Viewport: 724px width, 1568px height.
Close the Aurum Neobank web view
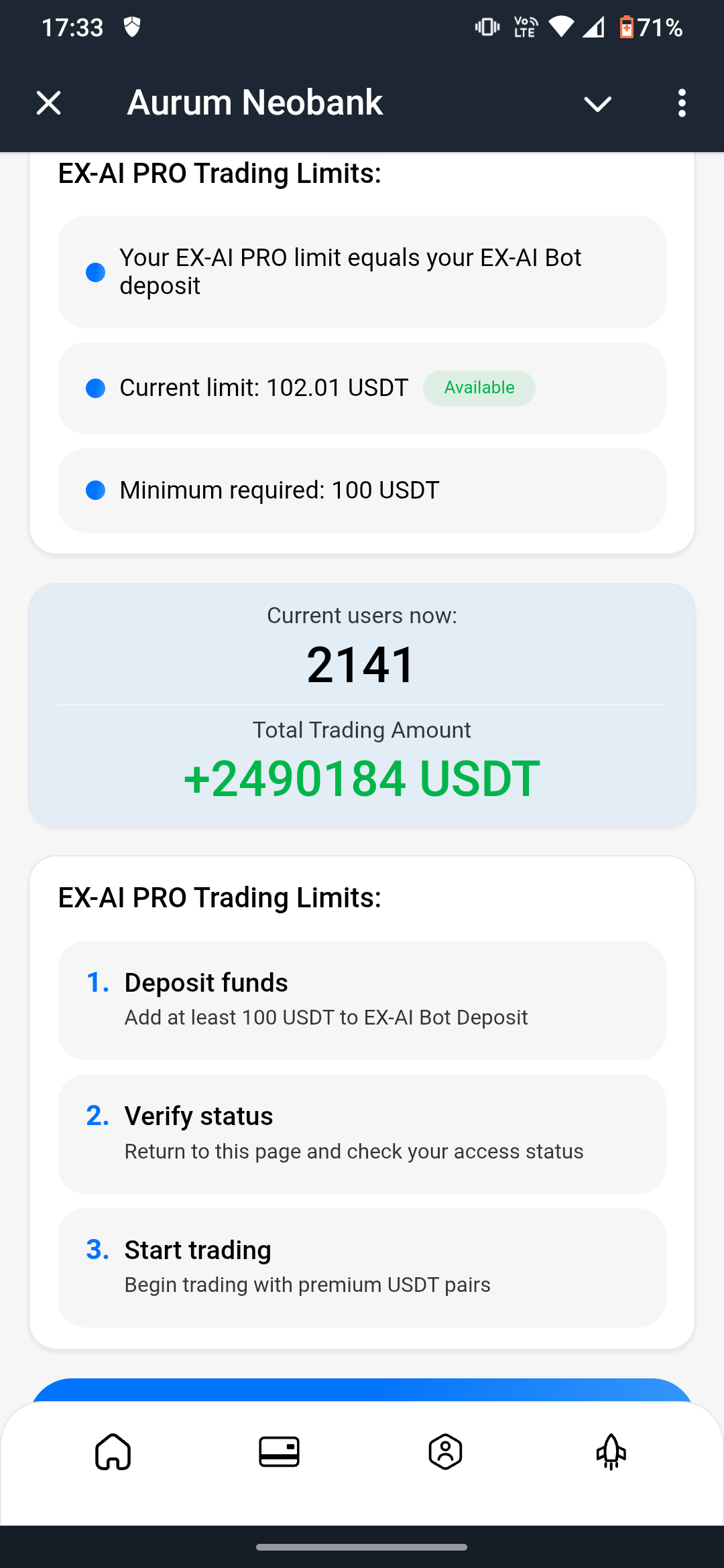(x=48, y=103)
